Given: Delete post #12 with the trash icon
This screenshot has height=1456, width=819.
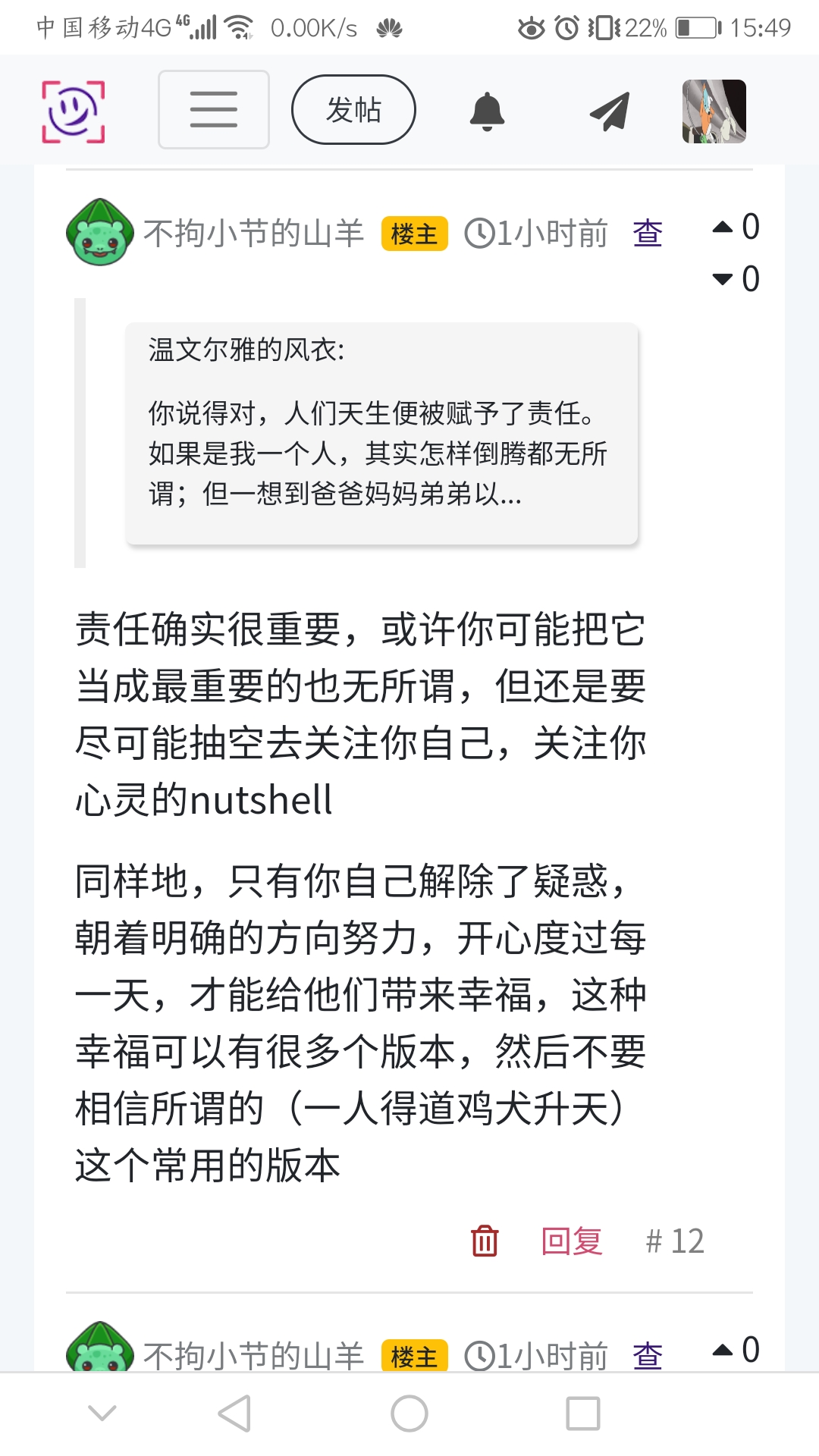Looking at the screenshot, I should click(x=485, y=1241).
